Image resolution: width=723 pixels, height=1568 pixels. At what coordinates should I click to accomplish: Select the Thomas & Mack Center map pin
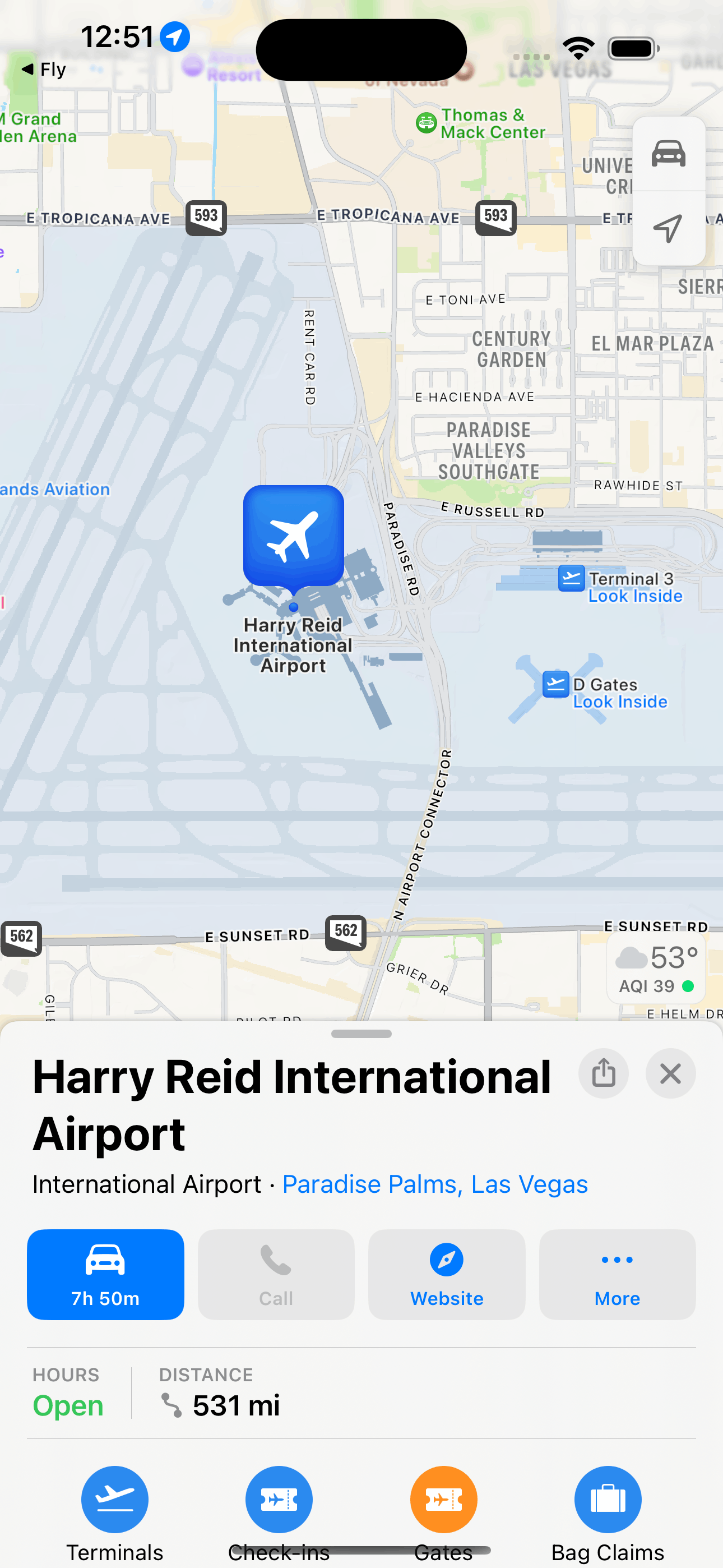426,123
